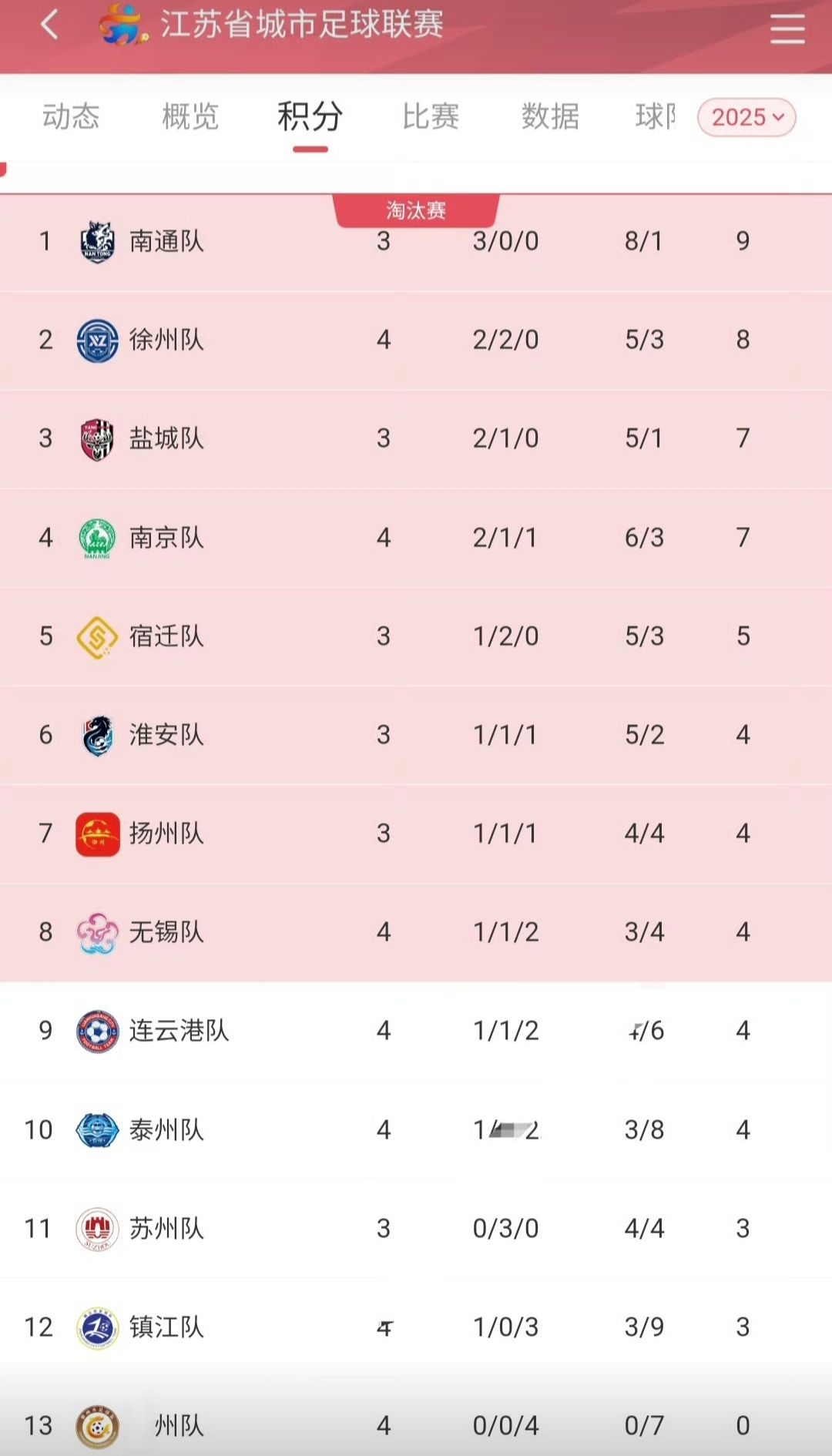View the 扬州队 team row

tap(416, 834)
